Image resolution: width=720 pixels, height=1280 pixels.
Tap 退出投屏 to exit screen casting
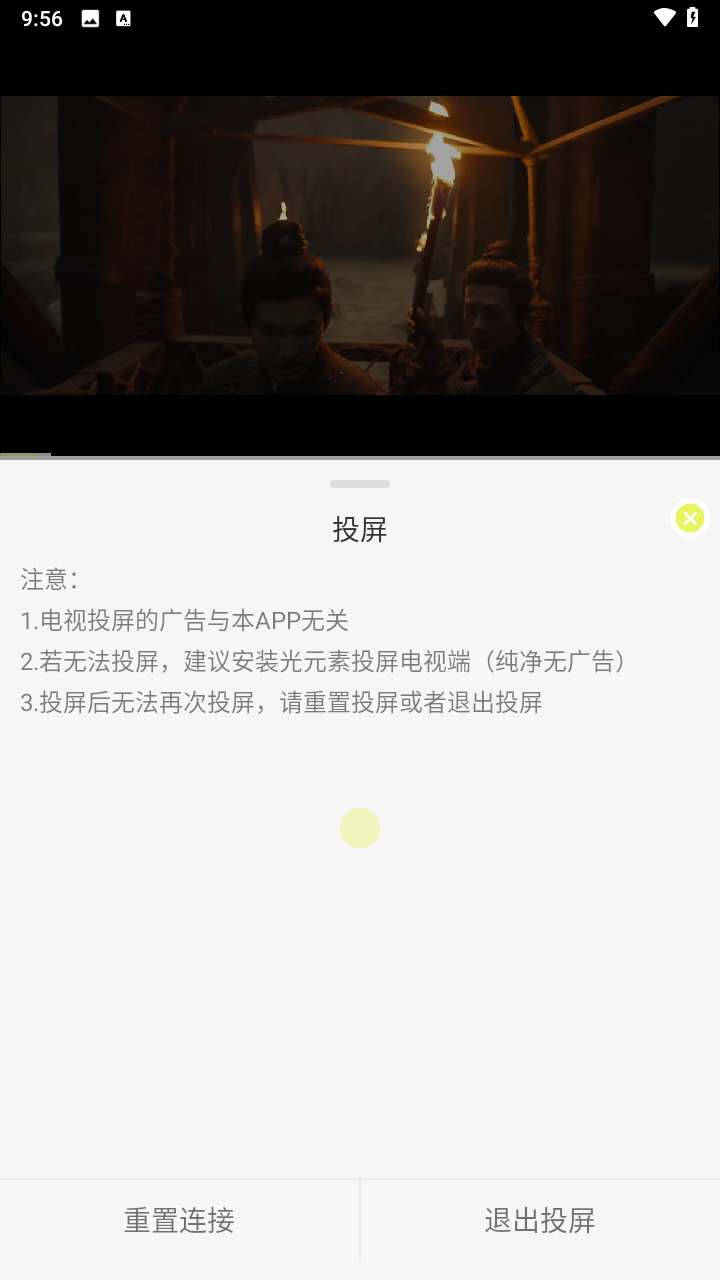540,1220
